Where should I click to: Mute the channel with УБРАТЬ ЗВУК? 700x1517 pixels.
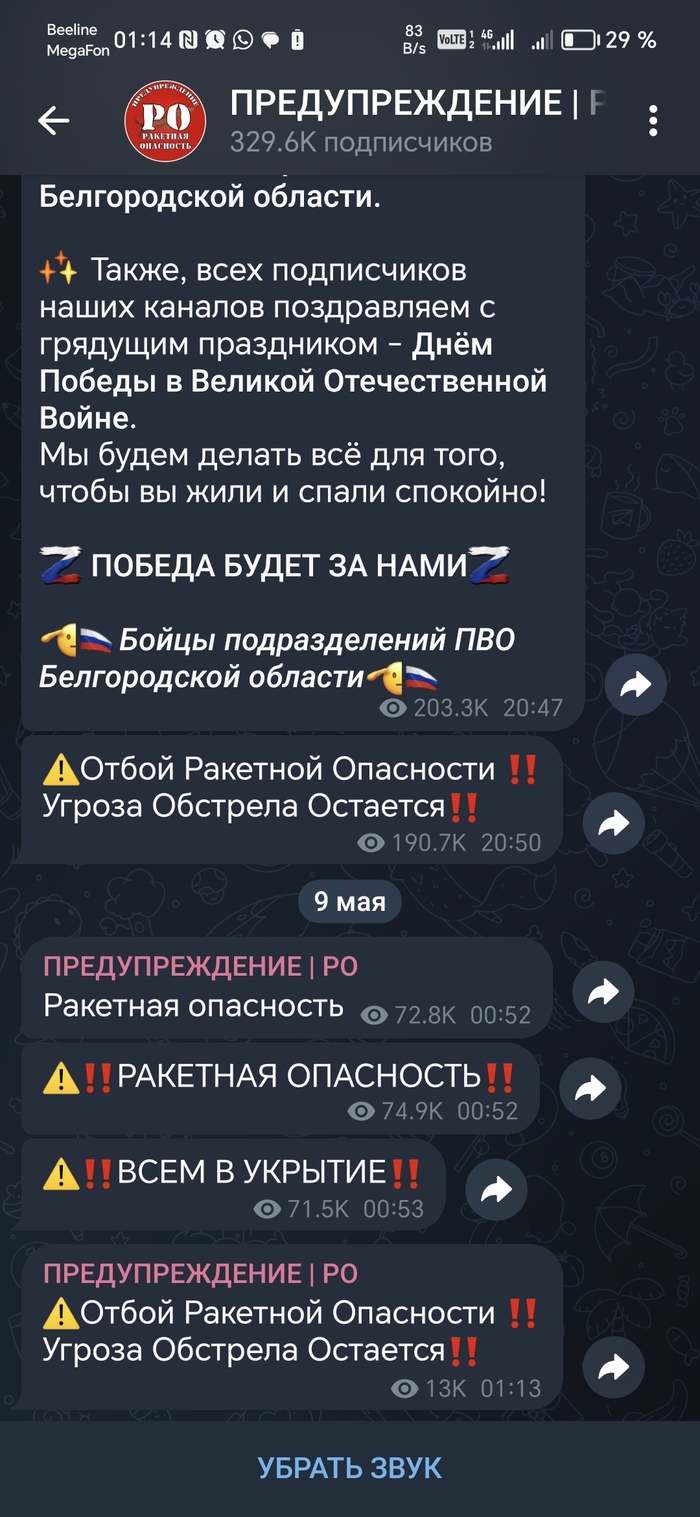click(350, 1468)
